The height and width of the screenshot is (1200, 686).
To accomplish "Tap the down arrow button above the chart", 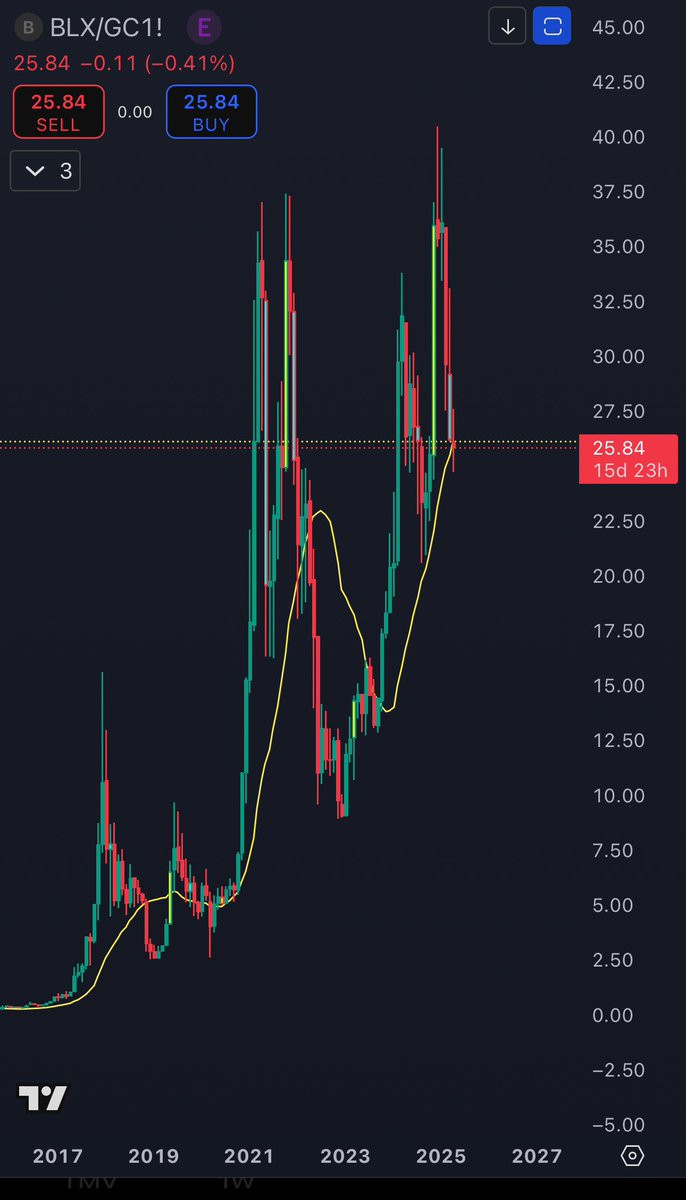I will coord(507,27).
